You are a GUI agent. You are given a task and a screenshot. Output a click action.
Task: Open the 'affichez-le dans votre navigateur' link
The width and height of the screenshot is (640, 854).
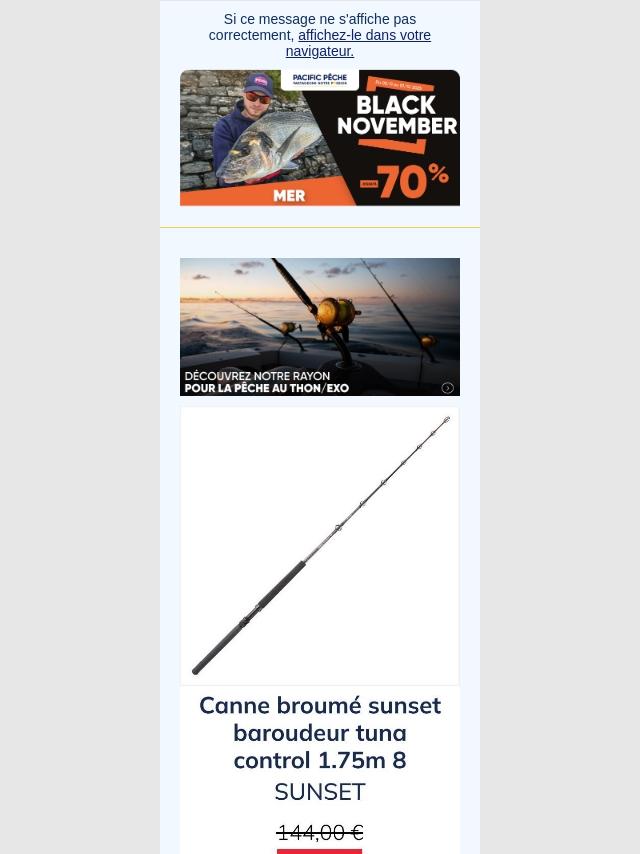[x=364, y=35]
